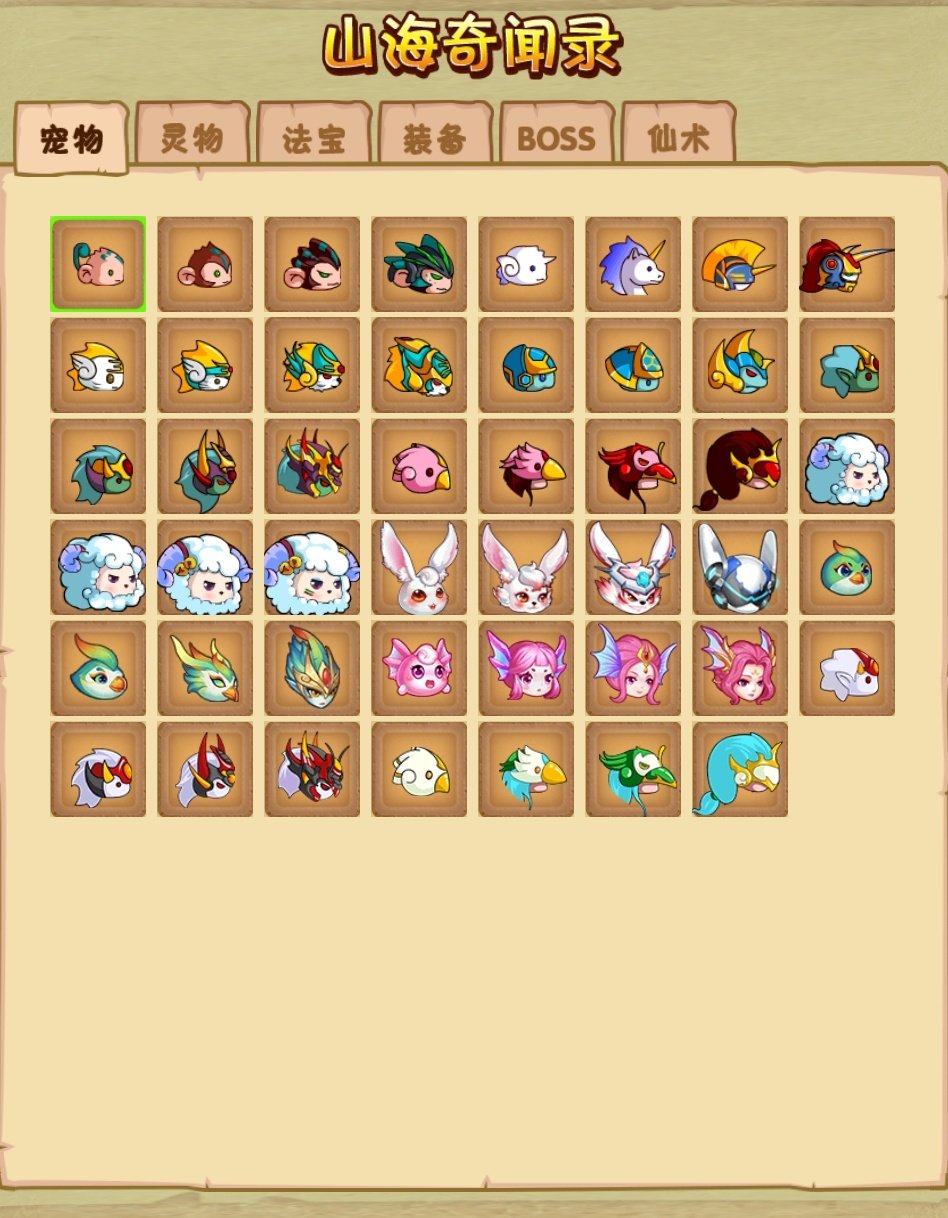The width and height of the screenshot is (948, 1218).
Task: Select the red armored horned helmet pet
Action: pos(847,264)
